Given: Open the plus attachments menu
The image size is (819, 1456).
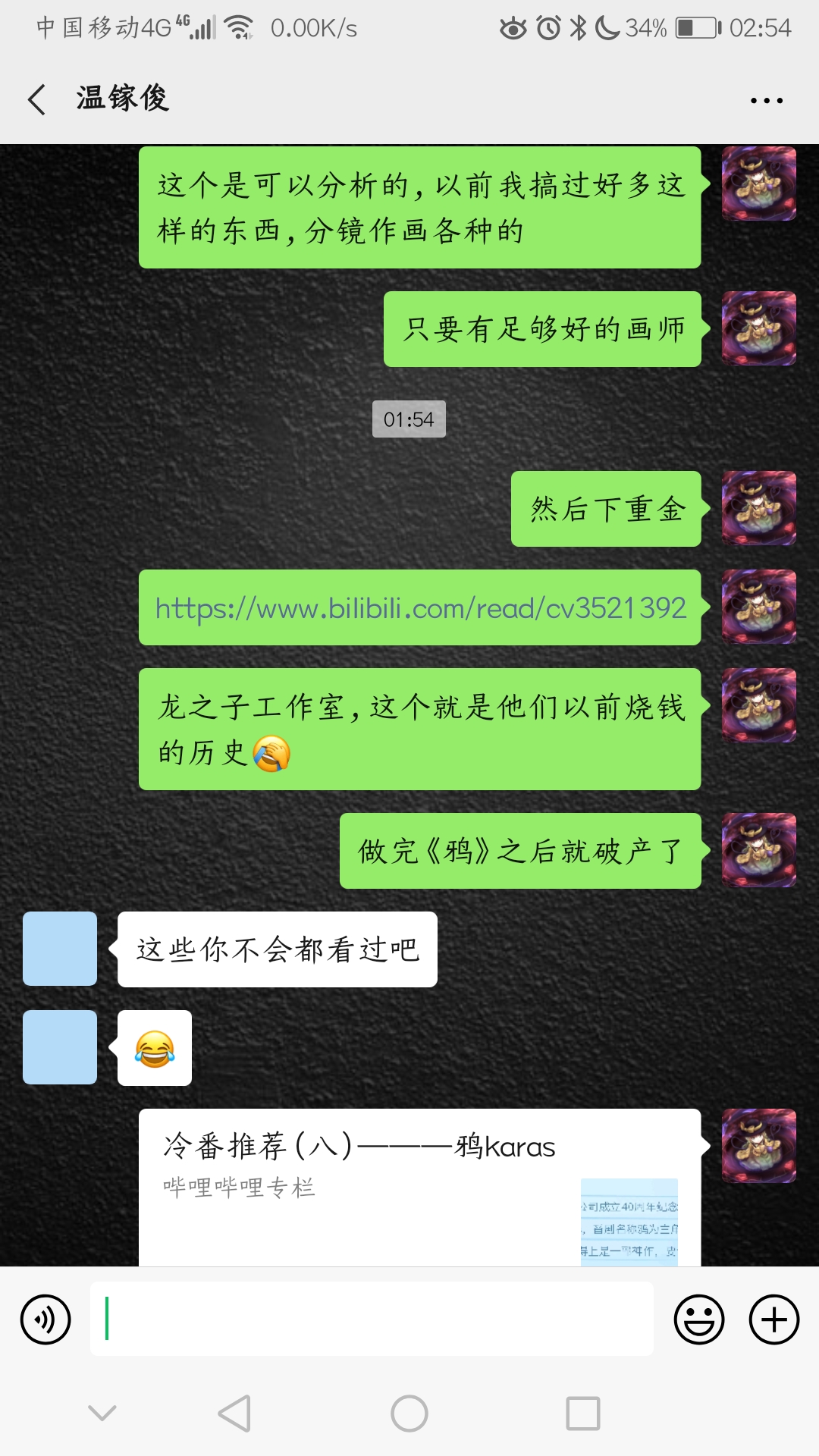Looking at the screenshot, I should point(773,1319).
